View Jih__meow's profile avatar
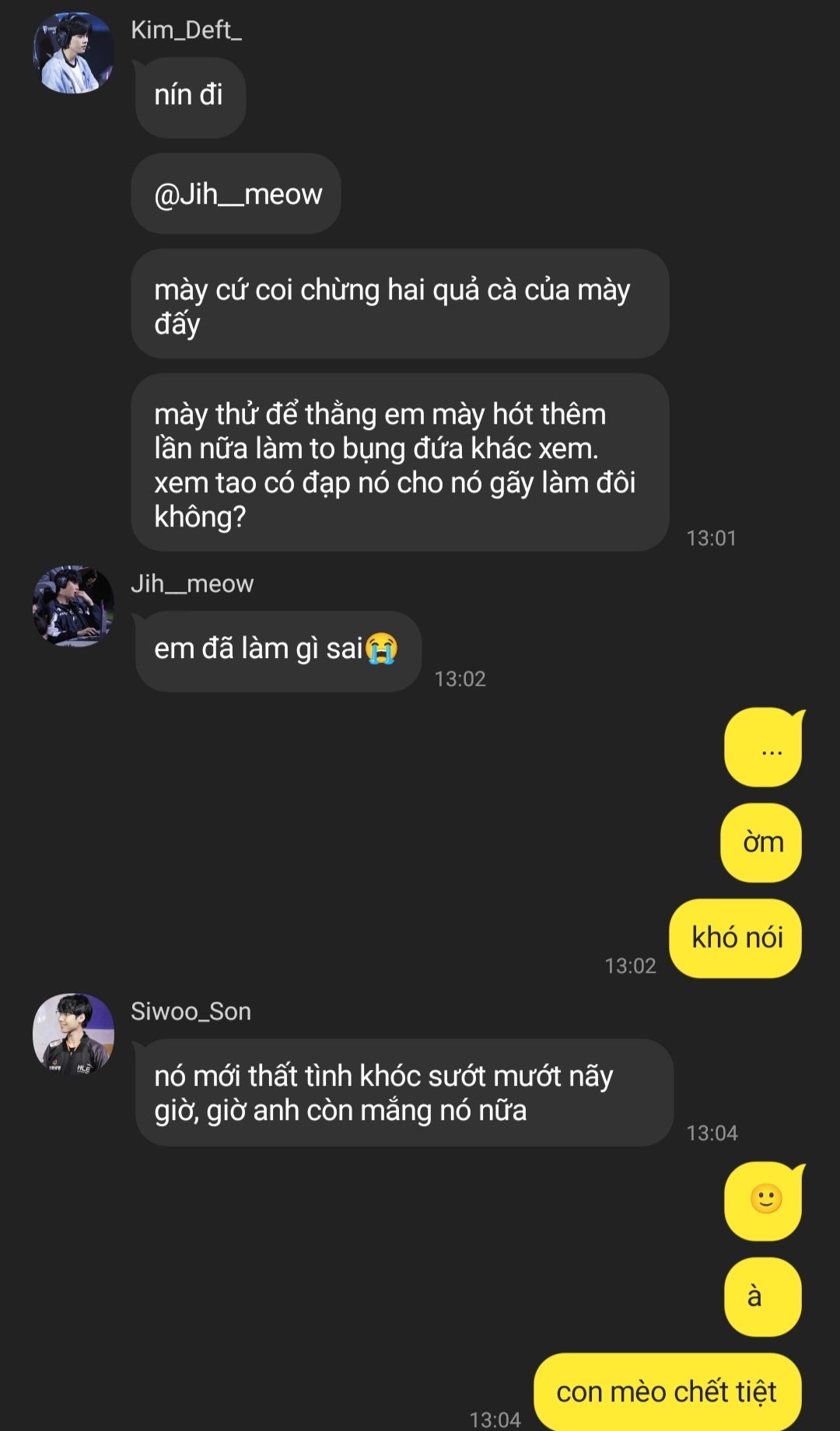840x1431 pixels. (73, 607)
